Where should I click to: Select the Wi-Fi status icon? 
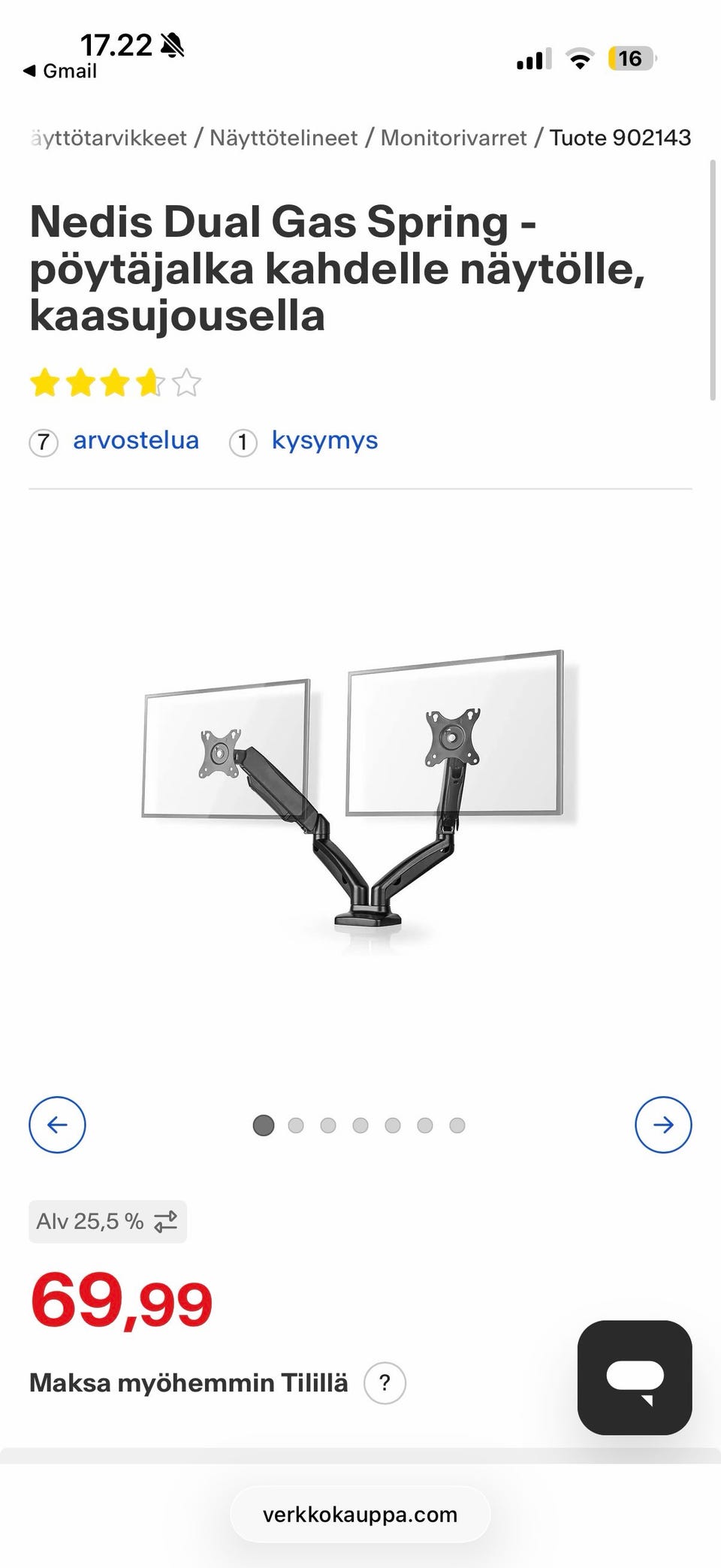(x=579, y=58)
